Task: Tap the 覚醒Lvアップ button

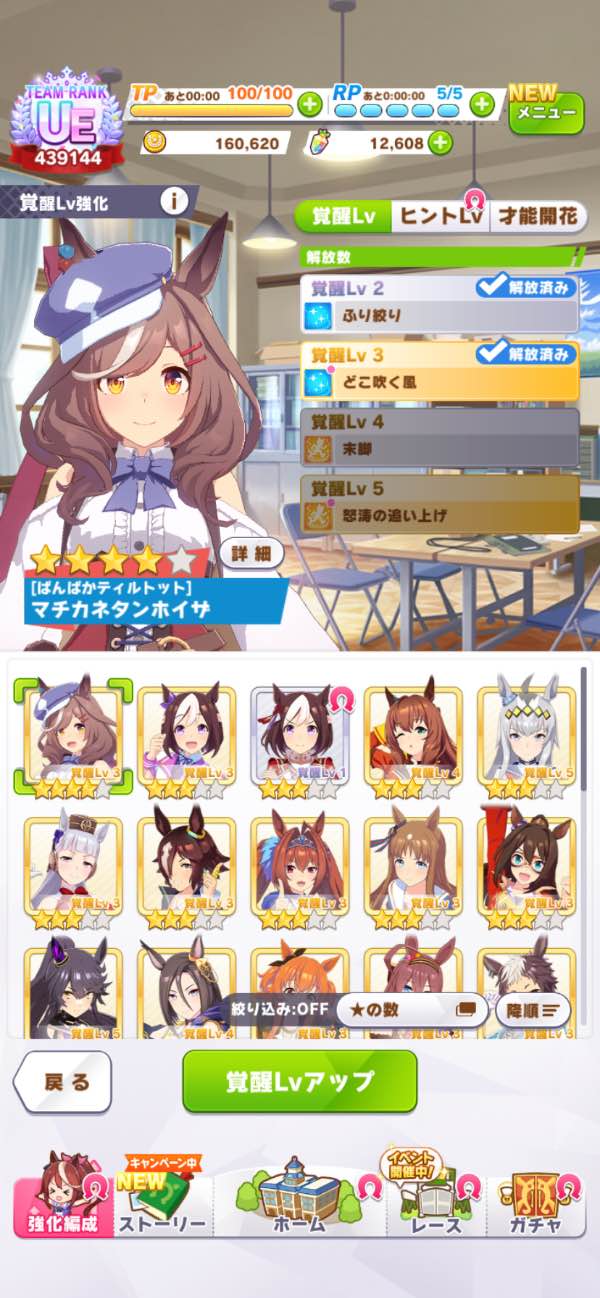Action: pos(299,1081)
